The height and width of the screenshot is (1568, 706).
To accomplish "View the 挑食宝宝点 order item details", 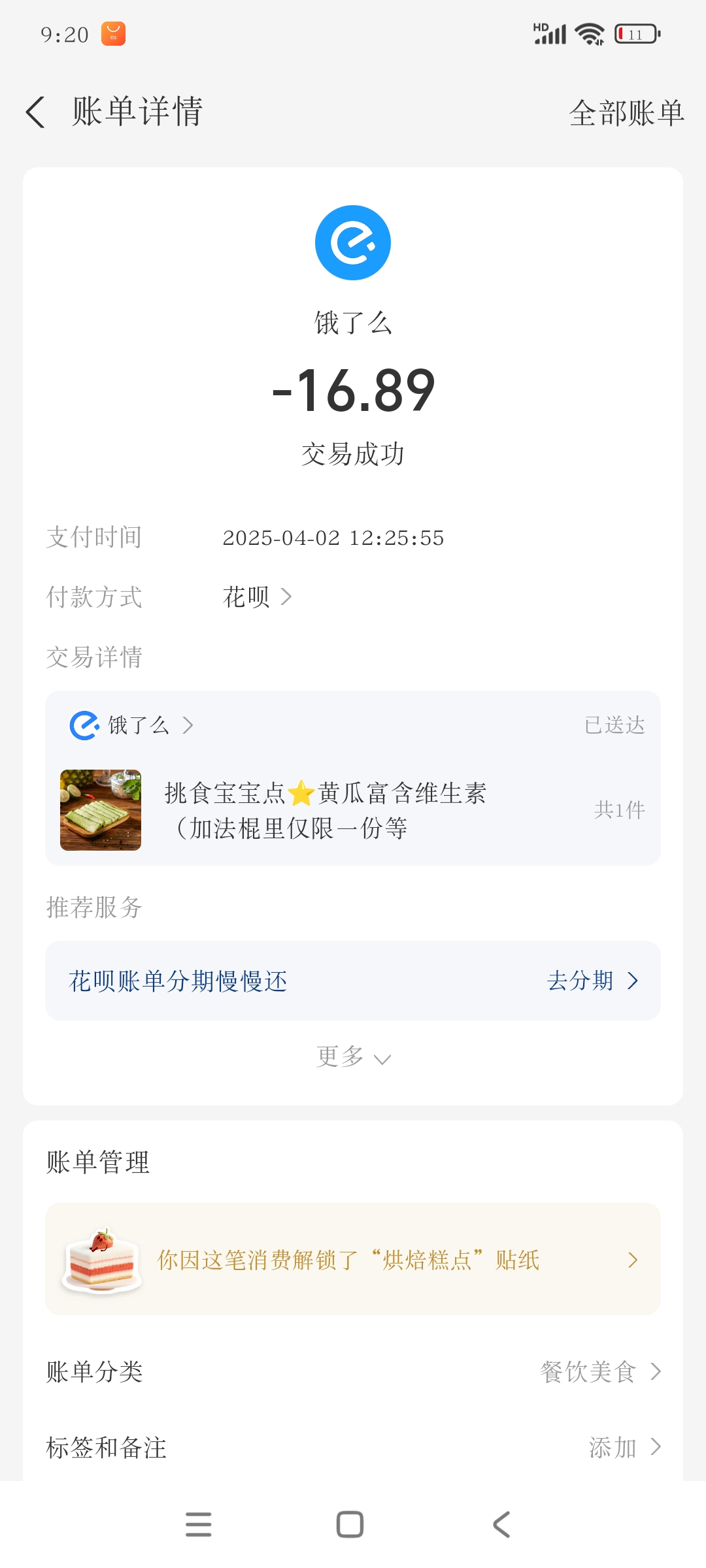I will pyautogui.click(x=325, y=811).
